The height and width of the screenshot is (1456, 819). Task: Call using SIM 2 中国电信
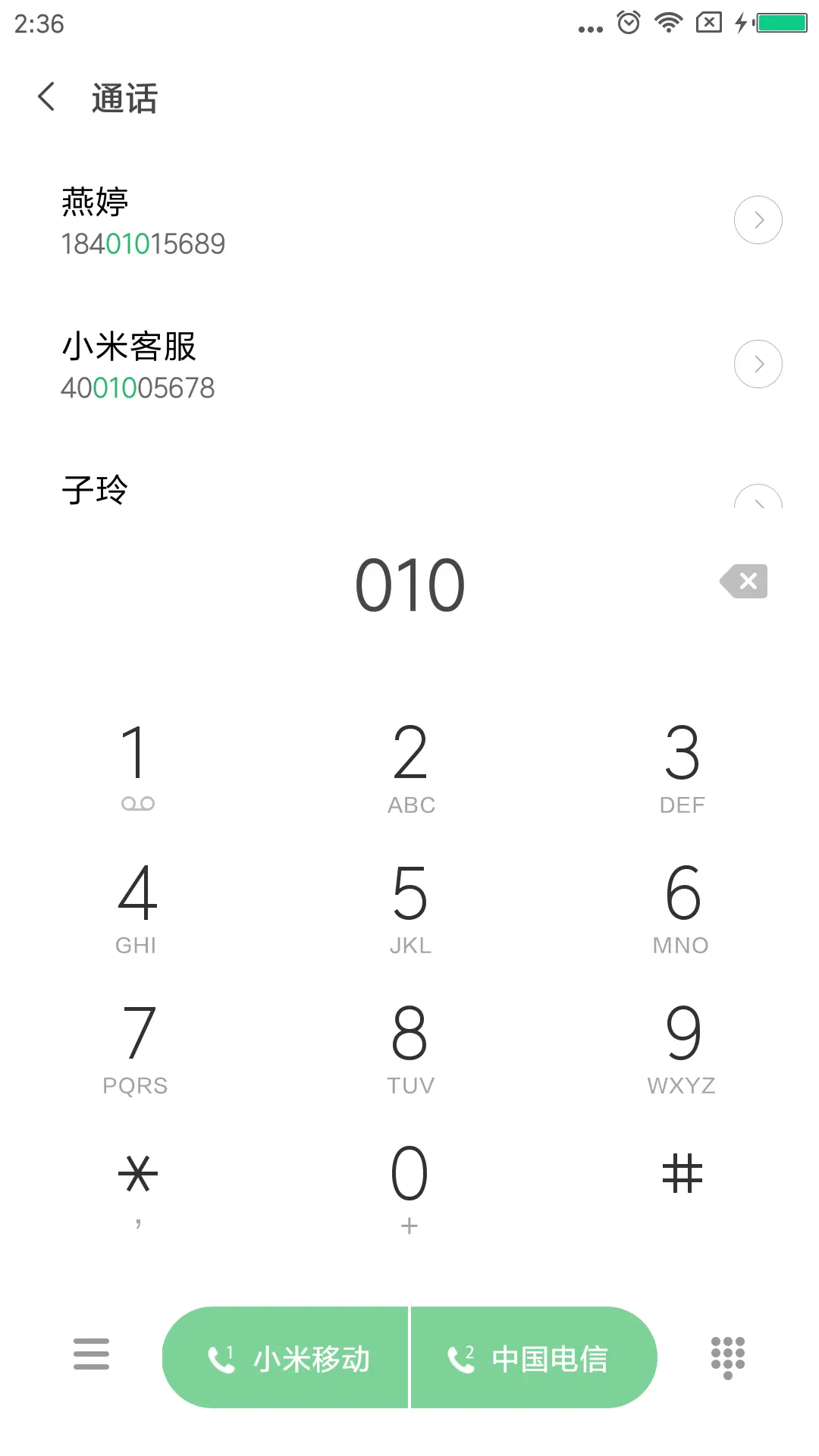[x=533, y=1357]
